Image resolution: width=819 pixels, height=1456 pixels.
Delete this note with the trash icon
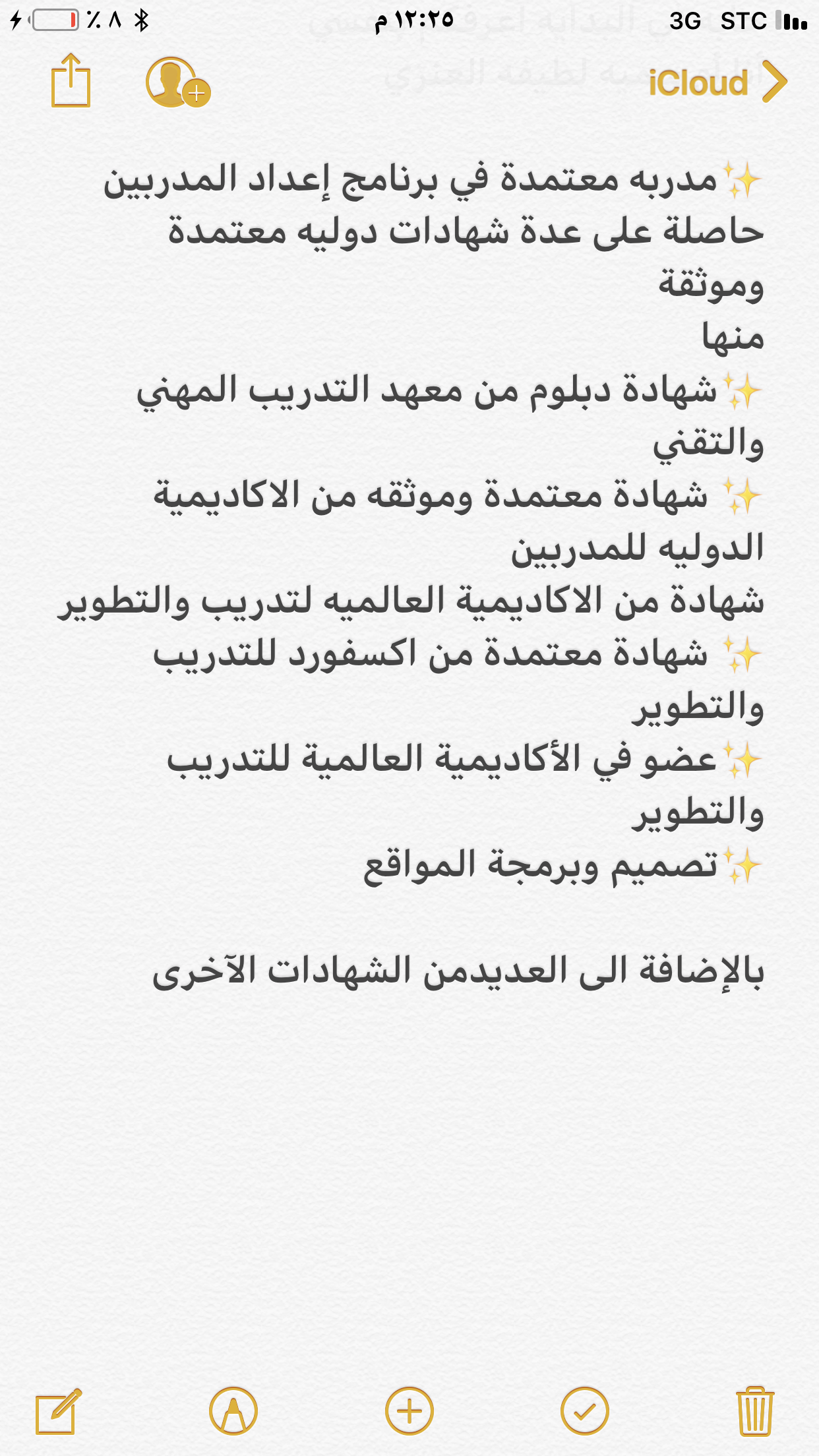point(755,1410)
